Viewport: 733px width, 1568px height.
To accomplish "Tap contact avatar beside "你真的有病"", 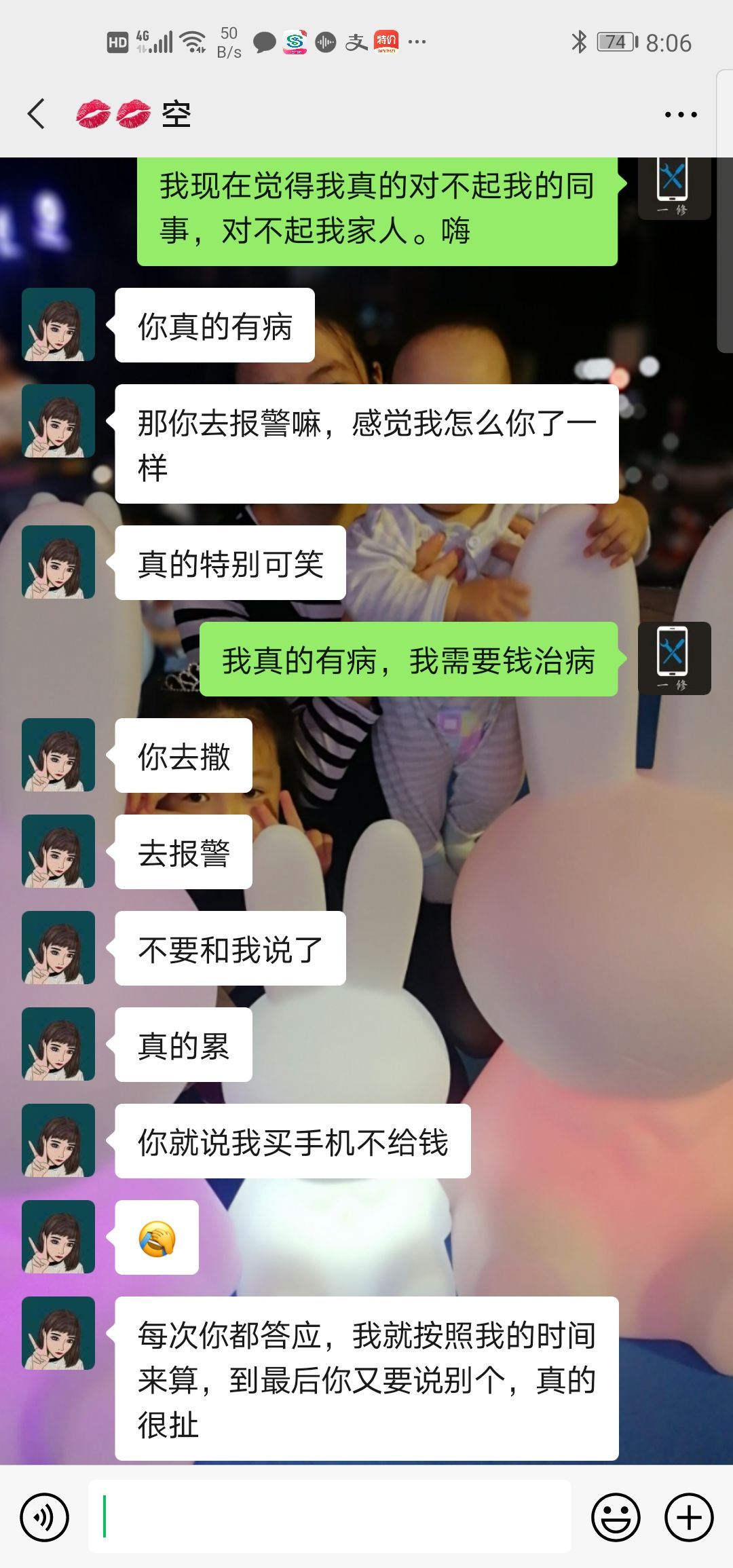I will point(58,324).
